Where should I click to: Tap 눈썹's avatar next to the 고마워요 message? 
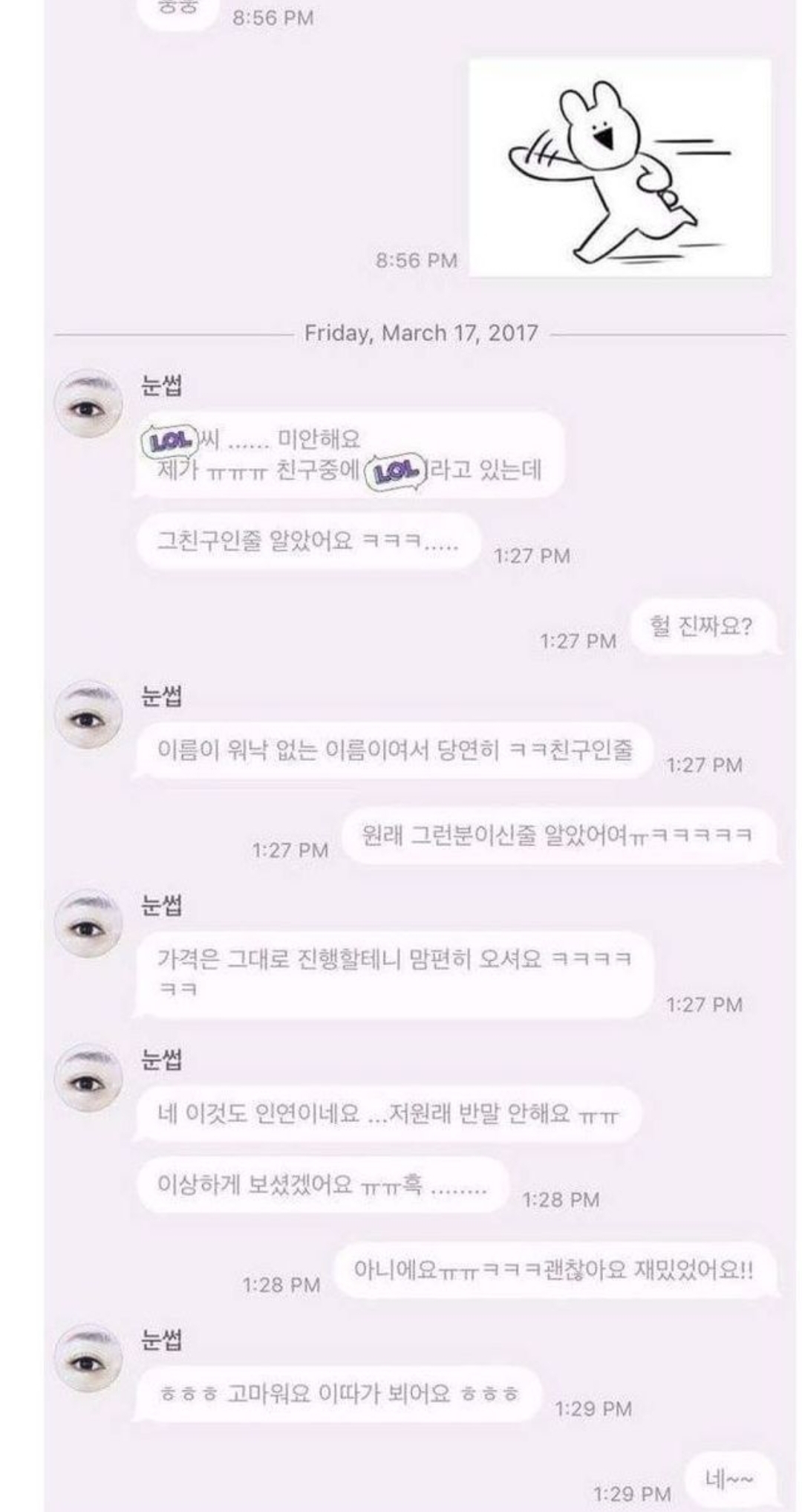(x=89, y=1357)
